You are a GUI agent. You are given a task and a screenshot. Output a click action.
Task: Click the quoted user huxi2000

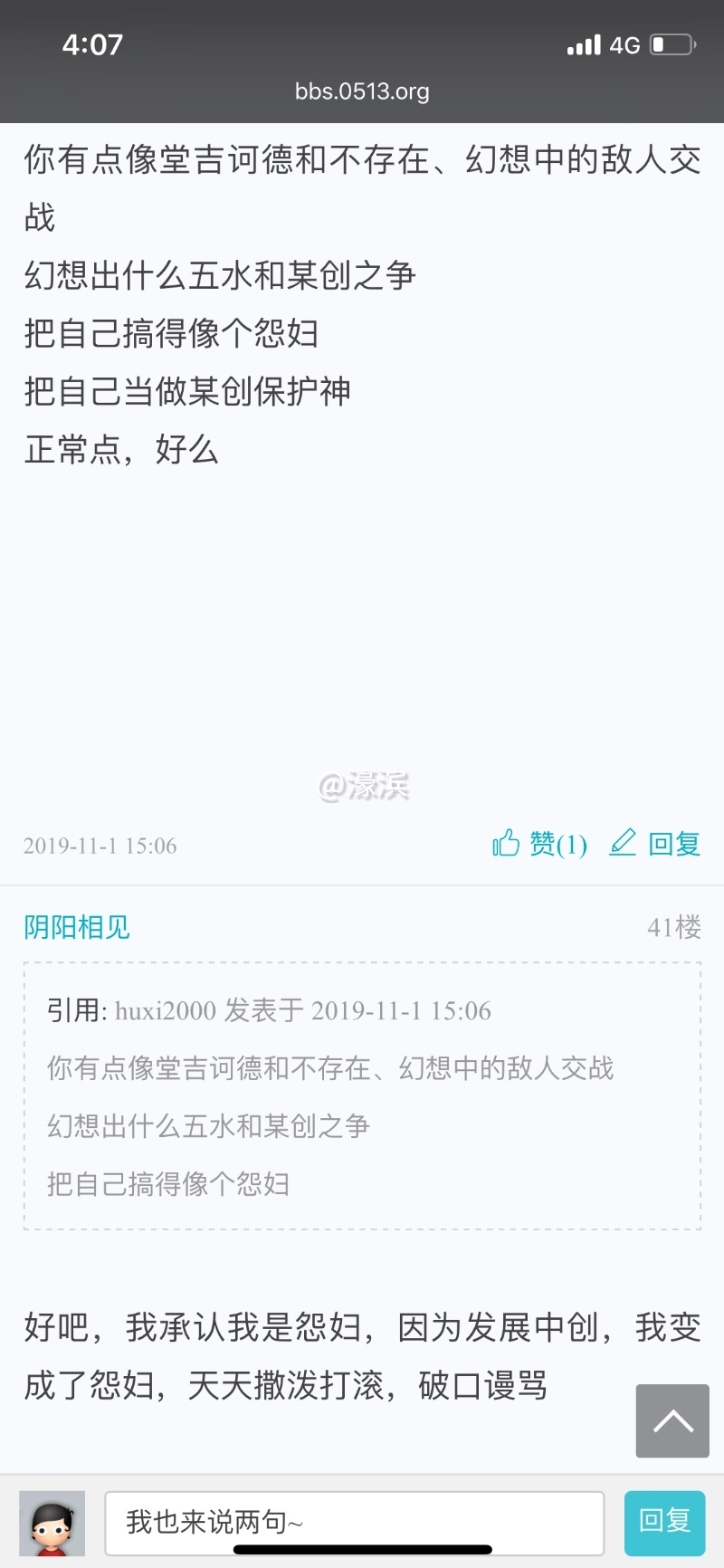click(x=167, y=1011)
